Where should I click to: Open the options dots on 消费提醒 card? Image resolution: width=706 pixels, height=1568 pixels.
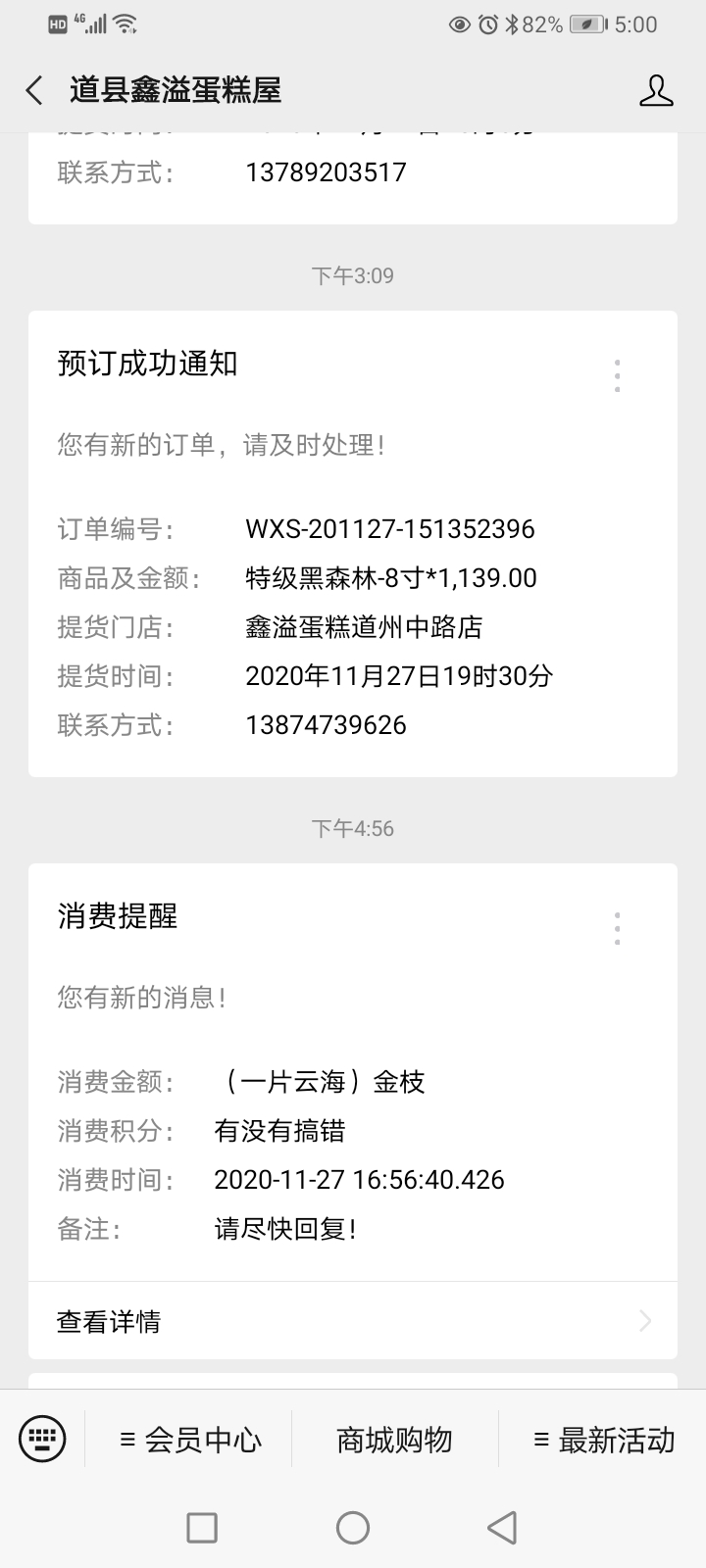[617, 928]
